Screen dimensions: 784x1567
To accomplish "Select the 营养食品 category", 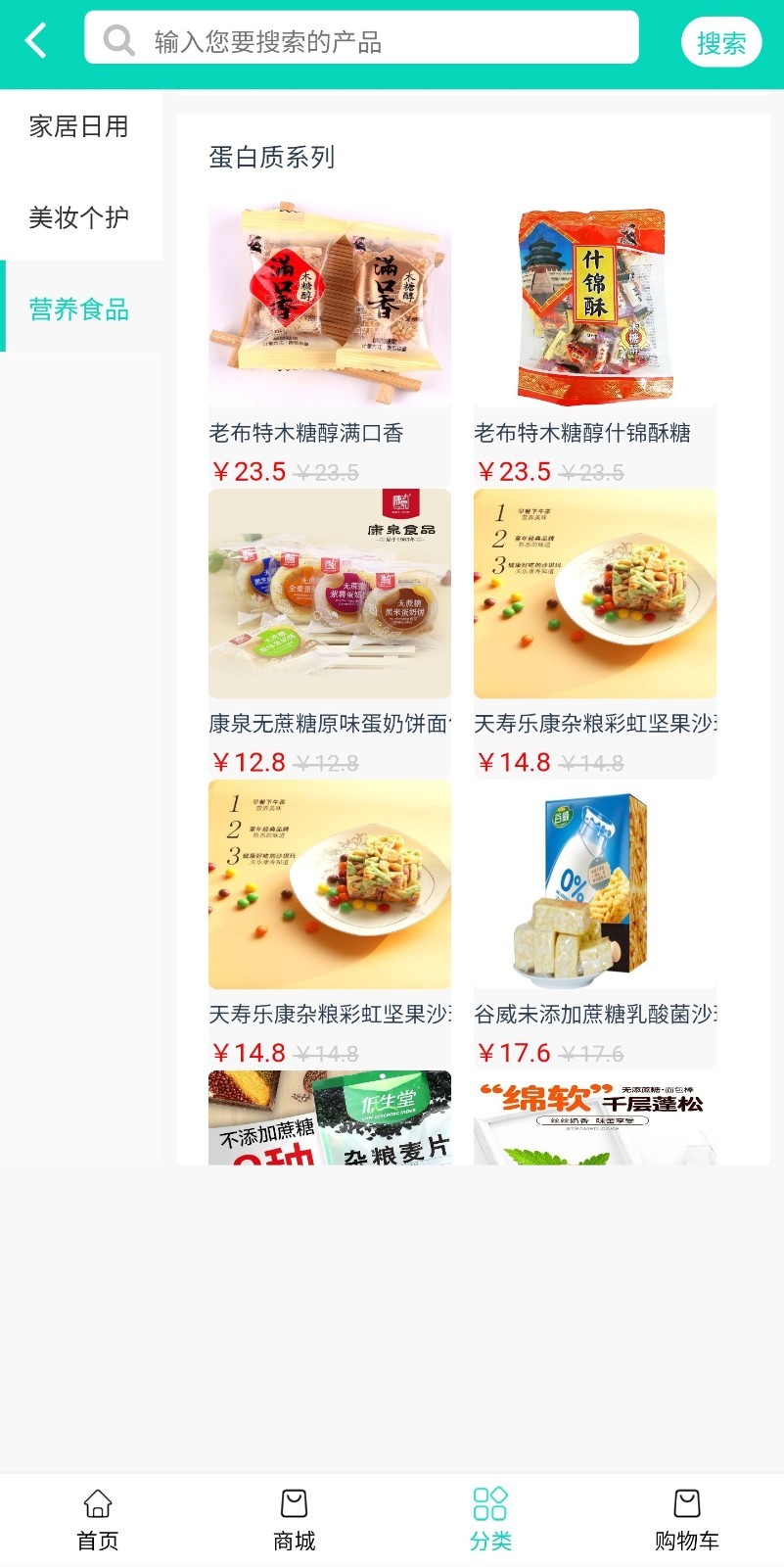I will (x=79, y=309).
